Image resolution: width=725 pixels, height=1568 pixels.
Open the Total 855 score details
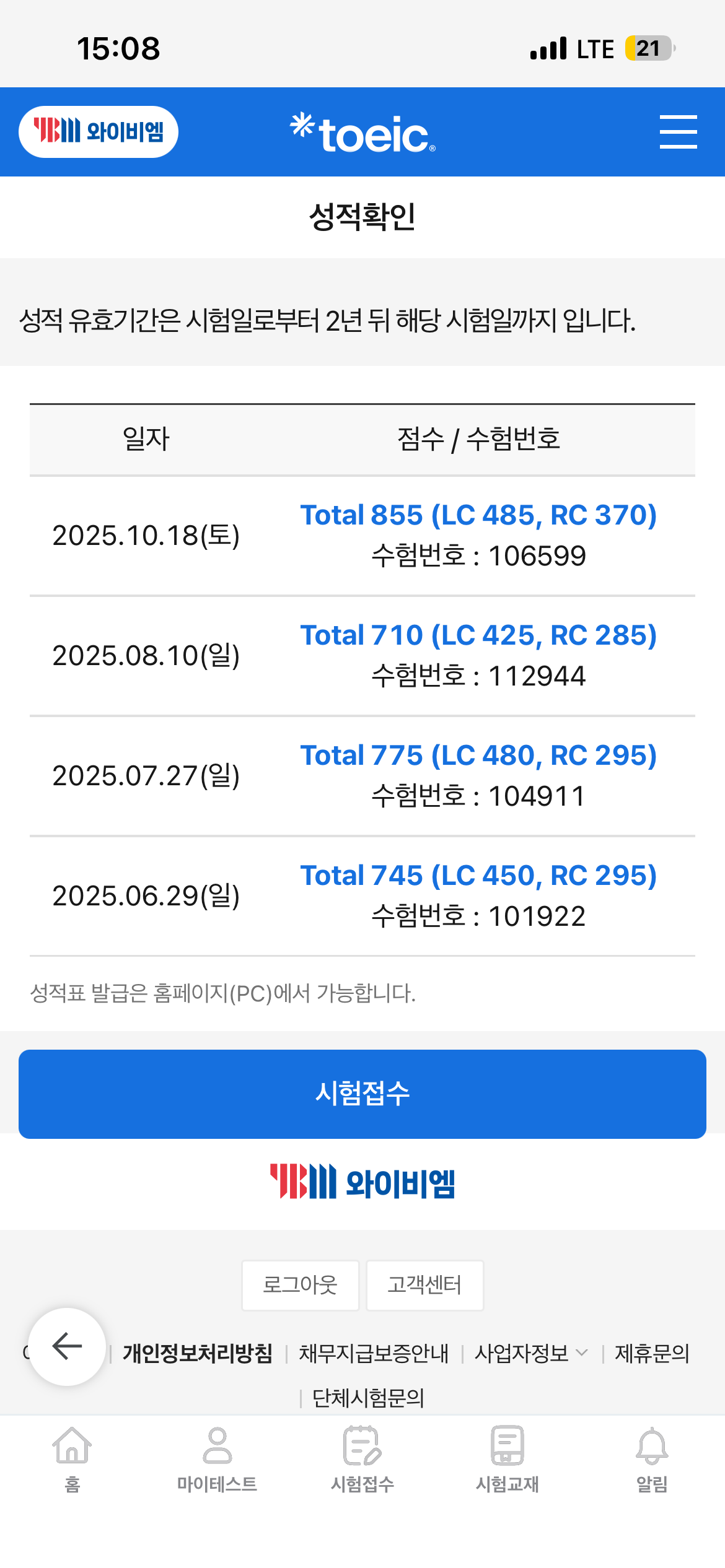point(478,515)
